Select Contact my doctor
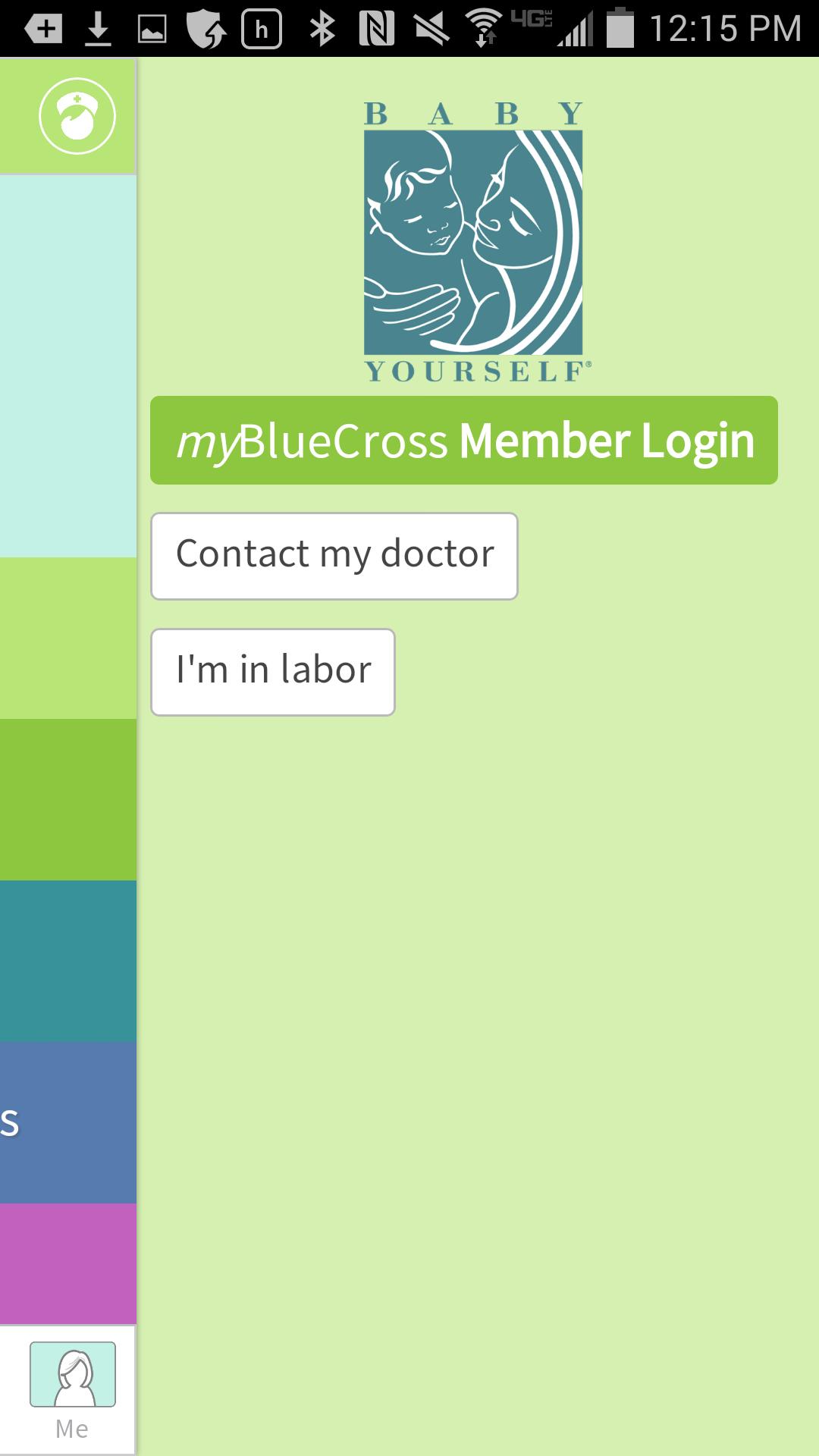Viewport: 819px width, 1456px height. pos(334,556)
